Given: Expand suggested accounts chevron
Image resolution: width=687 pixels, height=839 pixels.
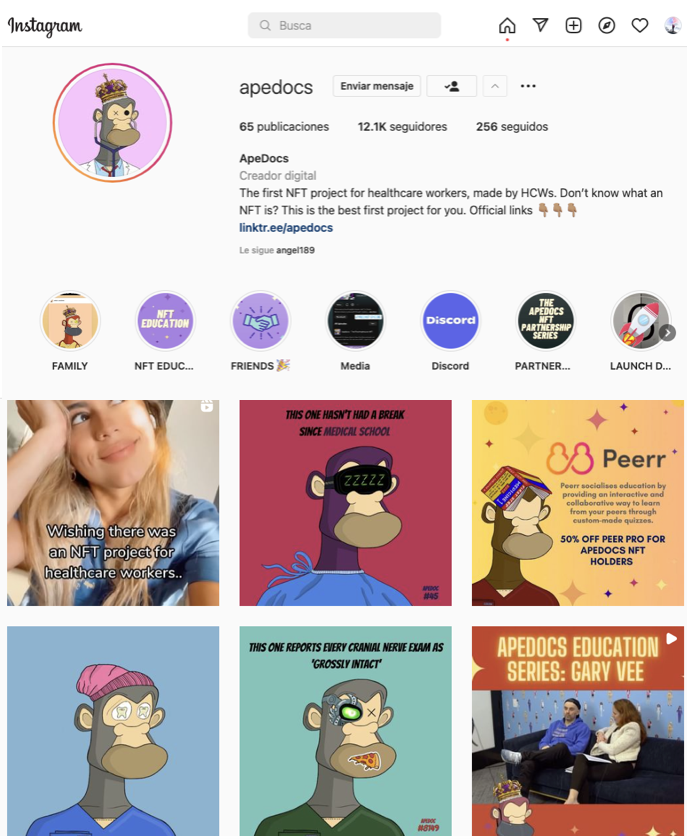Looking at the screenshot, I should pyautogui.click(x=495, y=86).
